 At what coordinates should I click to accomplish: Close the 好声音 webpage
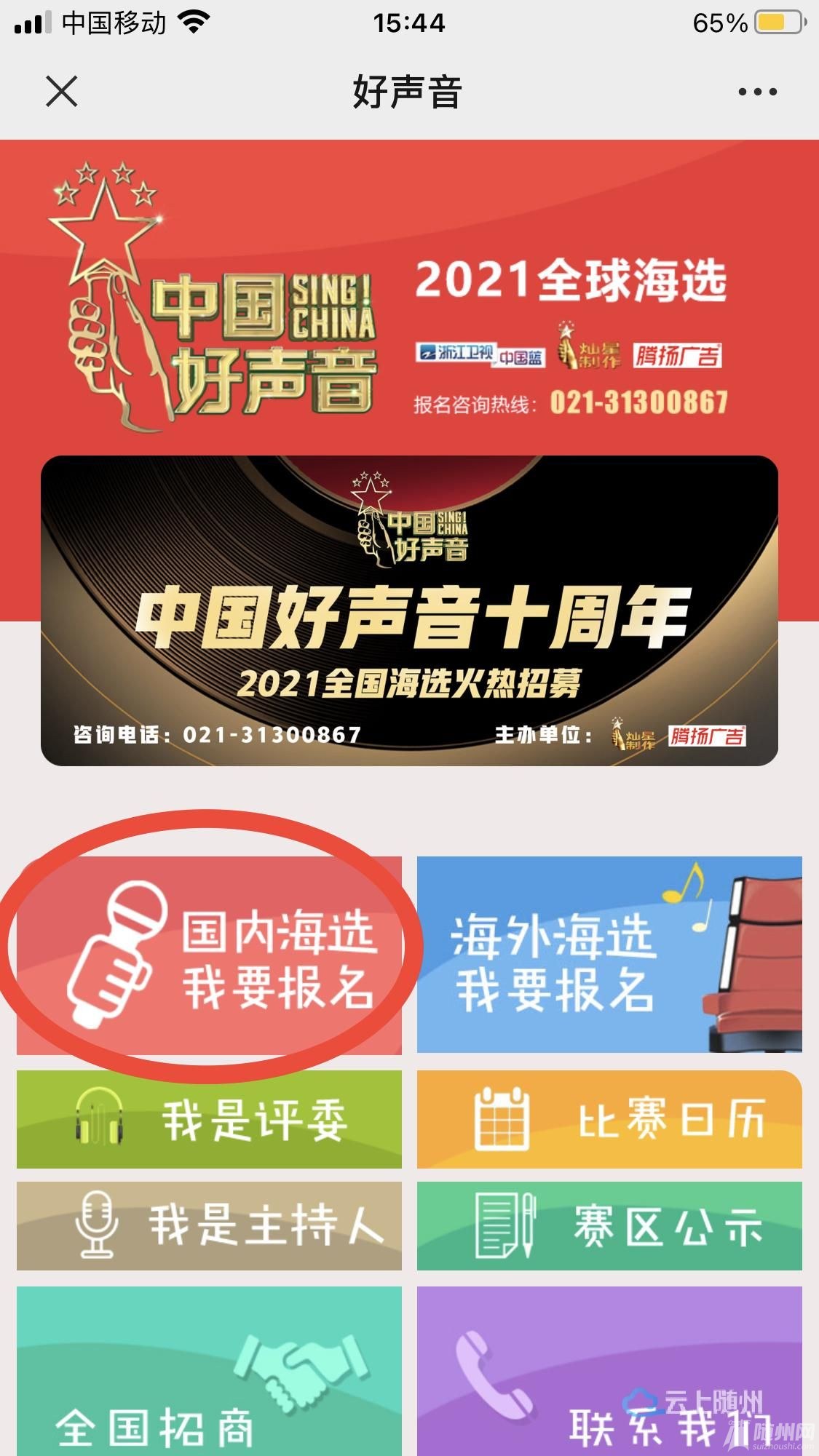click(62, 92)
